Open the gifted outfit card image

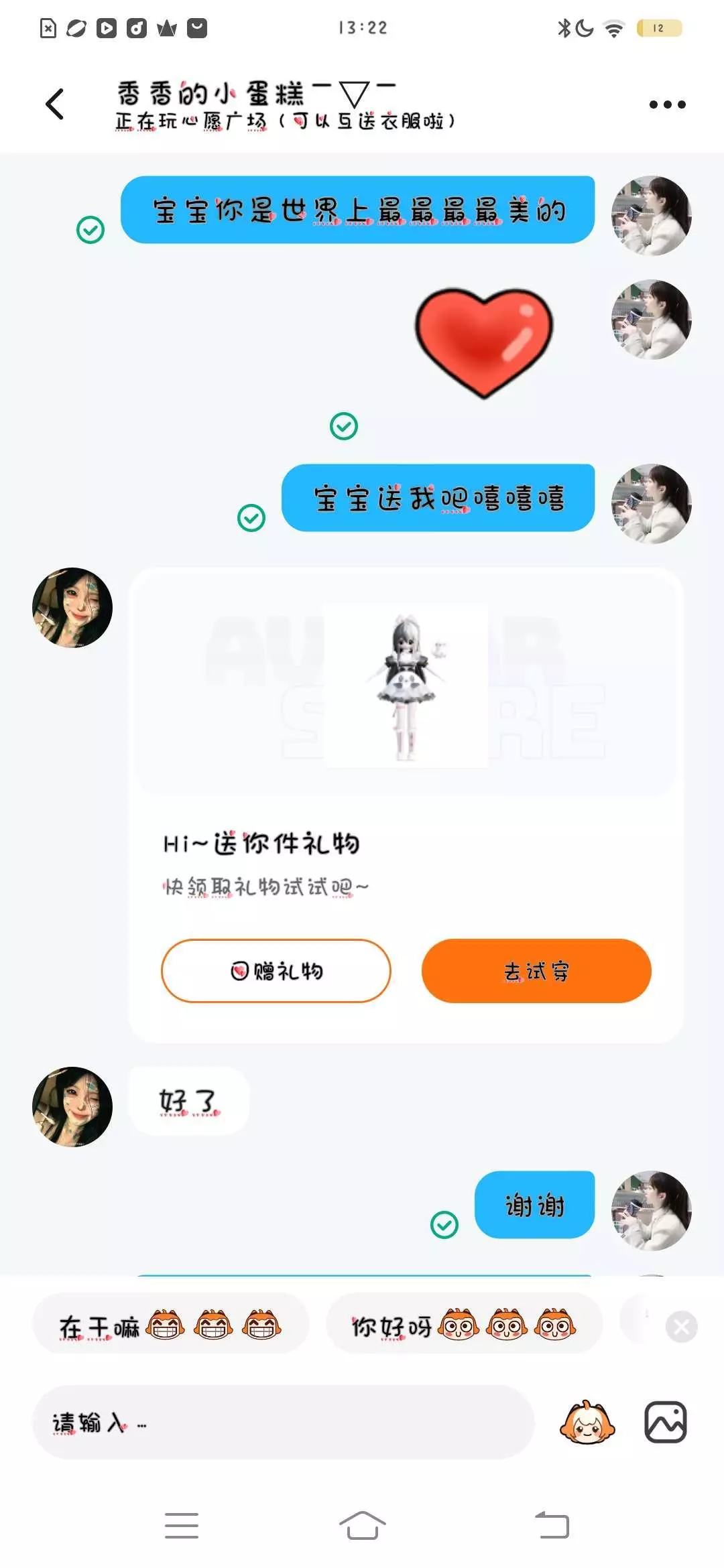click(406, 685)
